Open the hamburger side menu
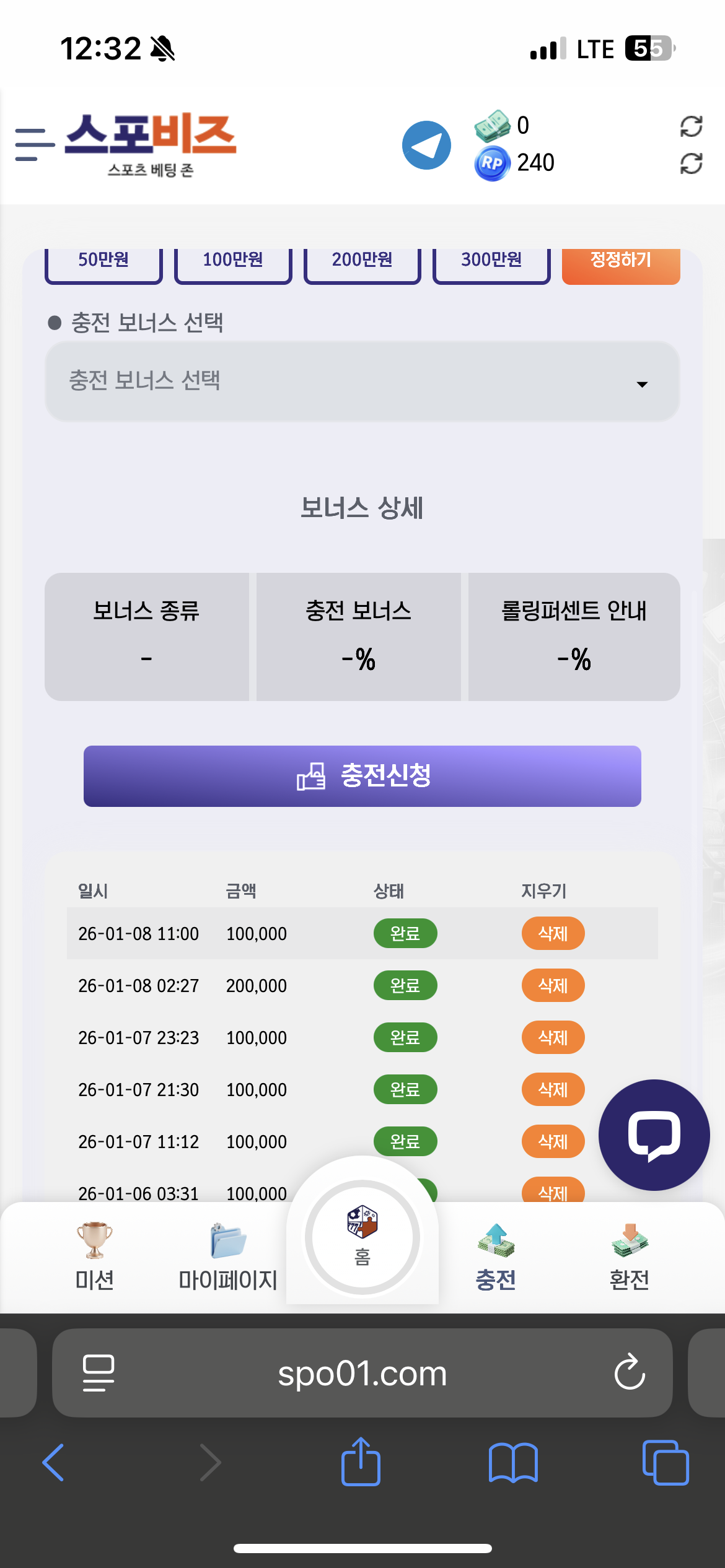Screen dimensions: 725x1568 point(34,145)
